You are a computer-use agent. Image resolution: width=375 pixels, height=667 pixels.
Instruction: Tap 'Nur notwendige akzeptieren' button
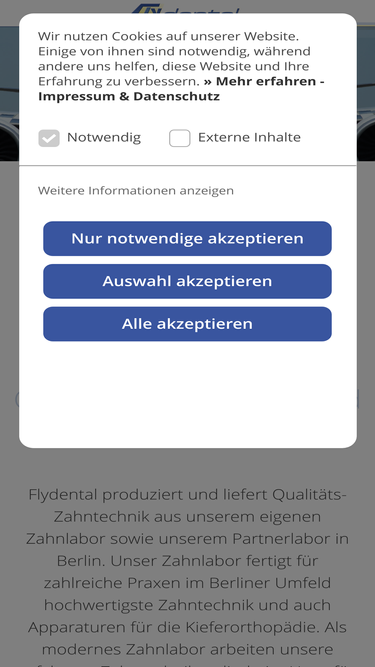187,238
